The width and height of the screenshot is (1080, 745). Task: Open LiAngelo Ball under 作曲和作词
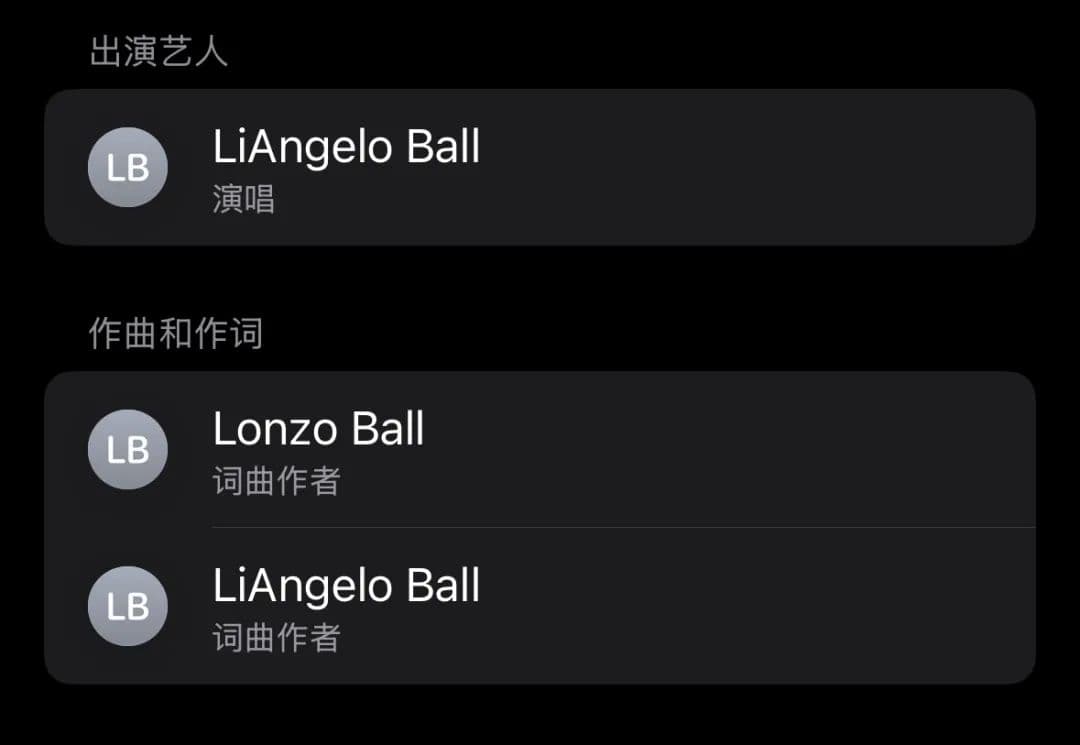(540, 606)
